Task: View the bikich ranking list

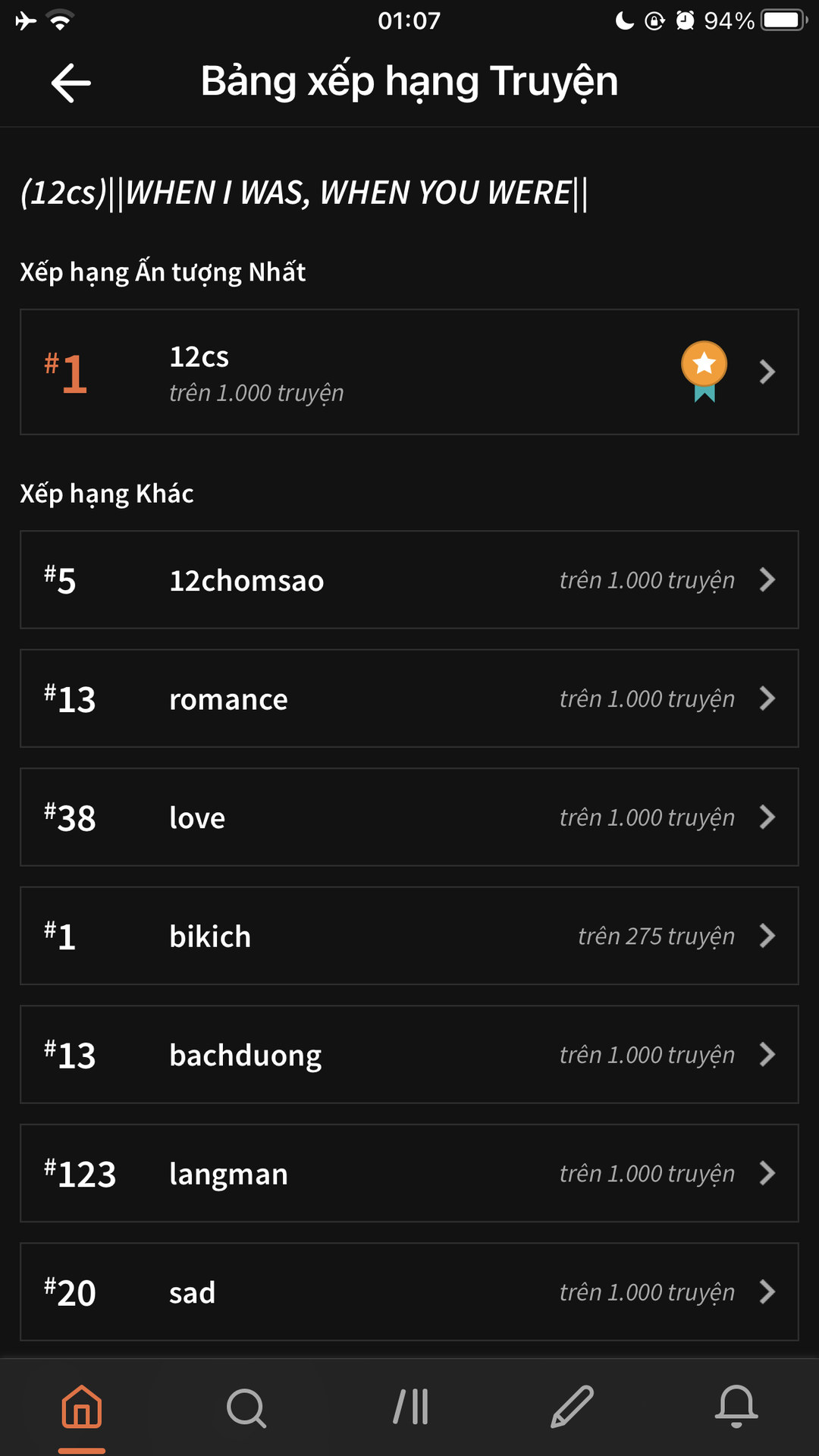Action: pyautogui.click(x=409, y=936)
